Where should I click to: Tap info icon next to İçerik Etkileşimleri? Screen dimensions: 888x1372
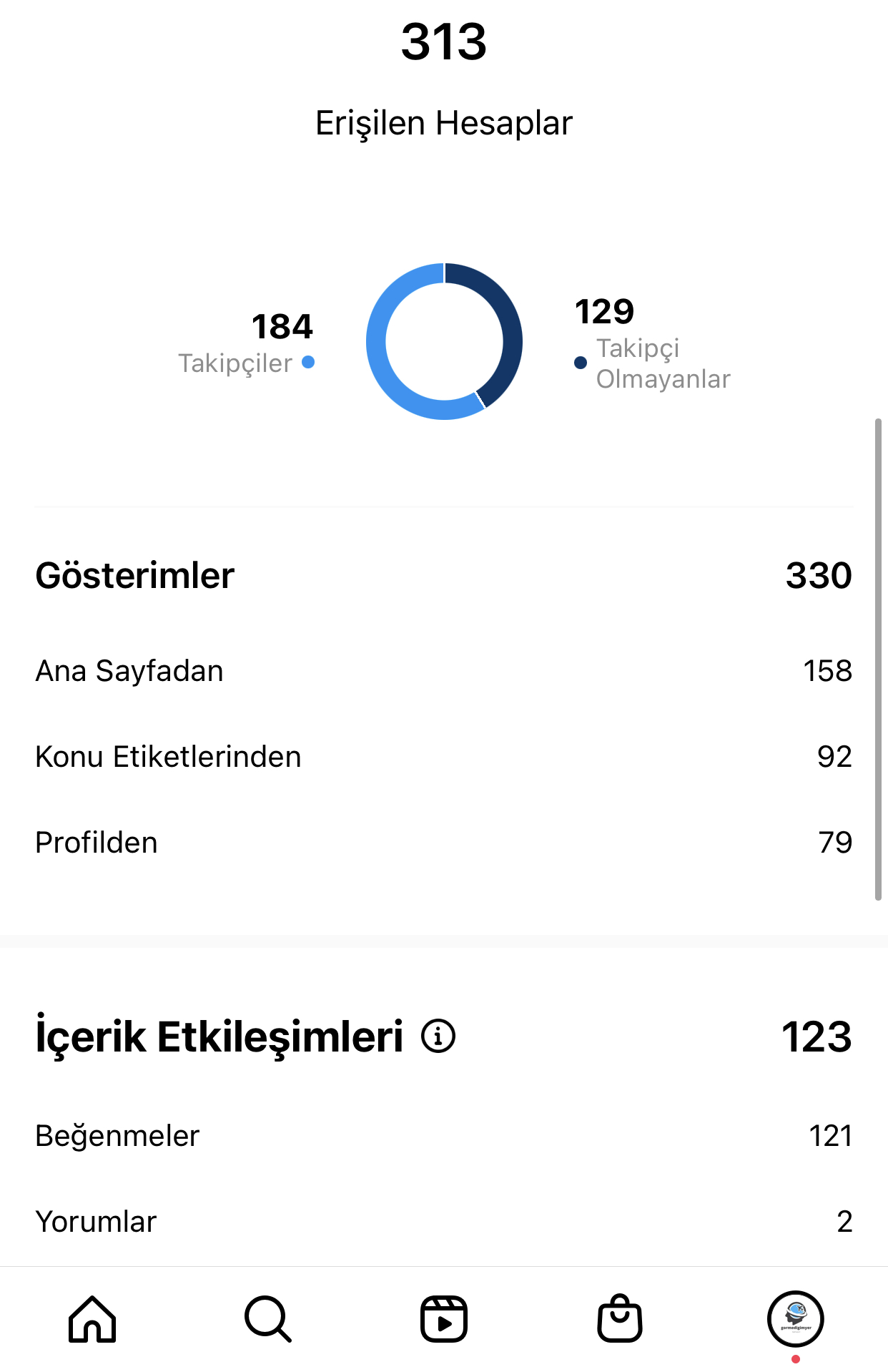[438, 1036]
